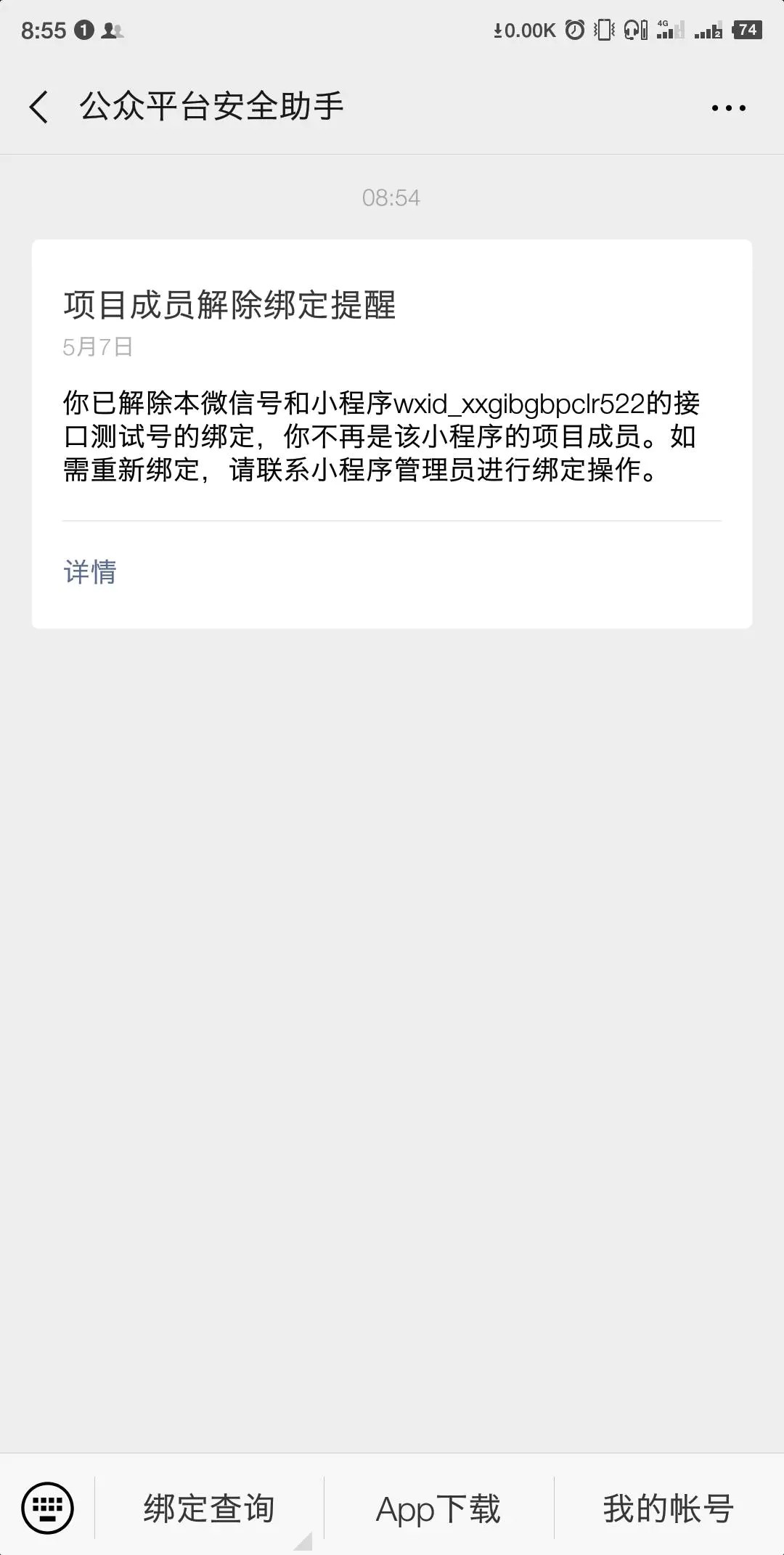The image size is (784, 1555).
Task: Open the 项目成员解除绑定提醒 message card
Action: click(x=392, y=433)
